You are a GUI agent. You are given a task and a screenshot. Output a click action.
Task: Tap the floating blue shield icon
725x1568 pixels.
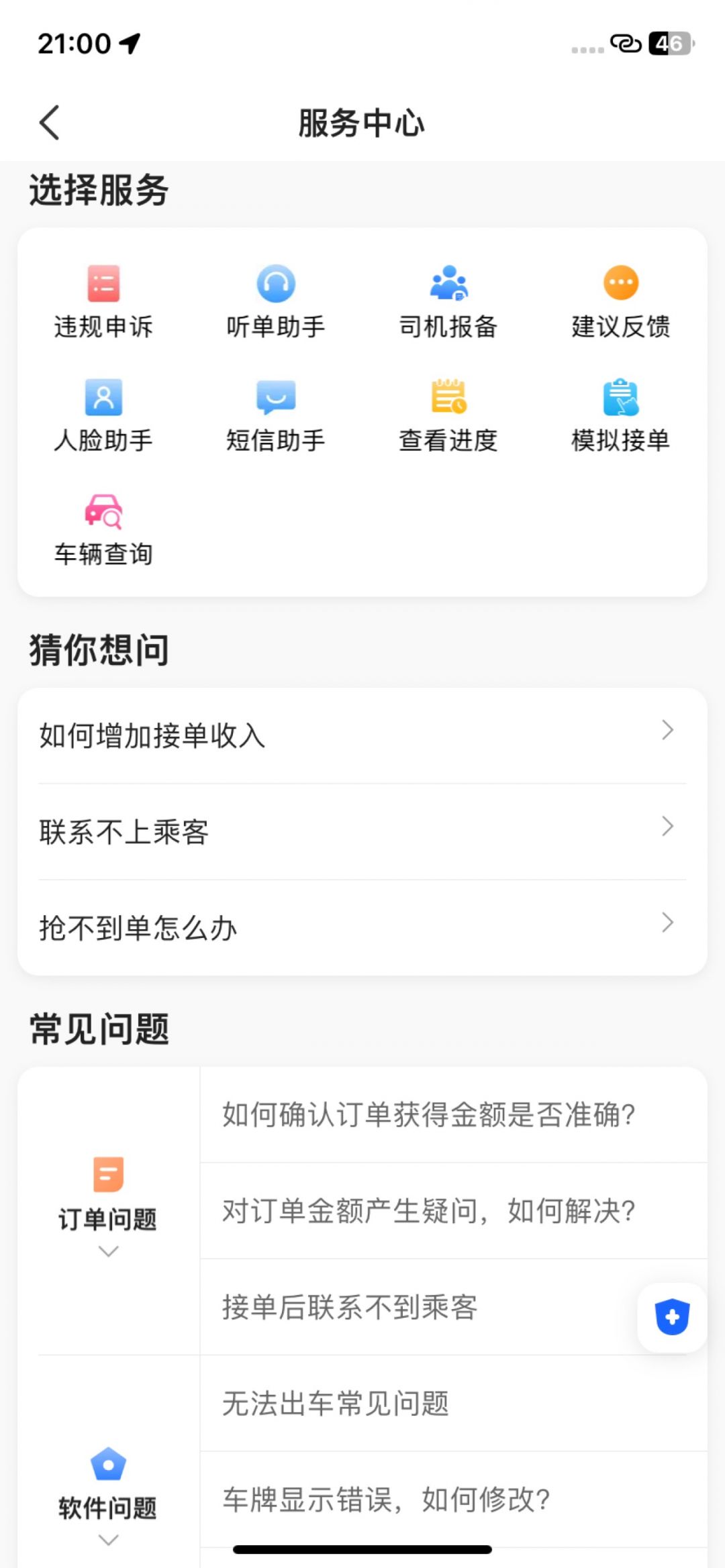(672, 1317)
